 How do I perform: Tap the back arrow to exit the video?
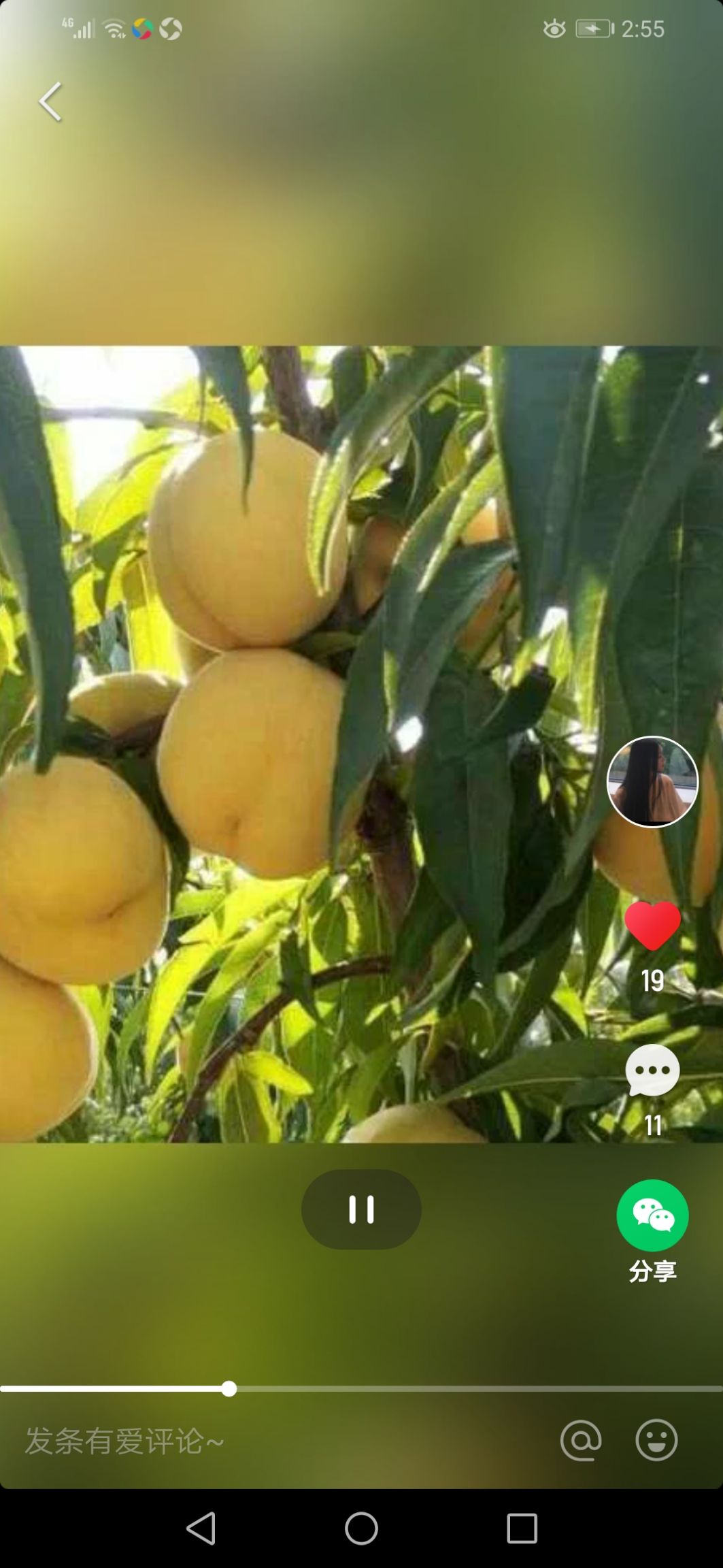(x=48, y=101)
